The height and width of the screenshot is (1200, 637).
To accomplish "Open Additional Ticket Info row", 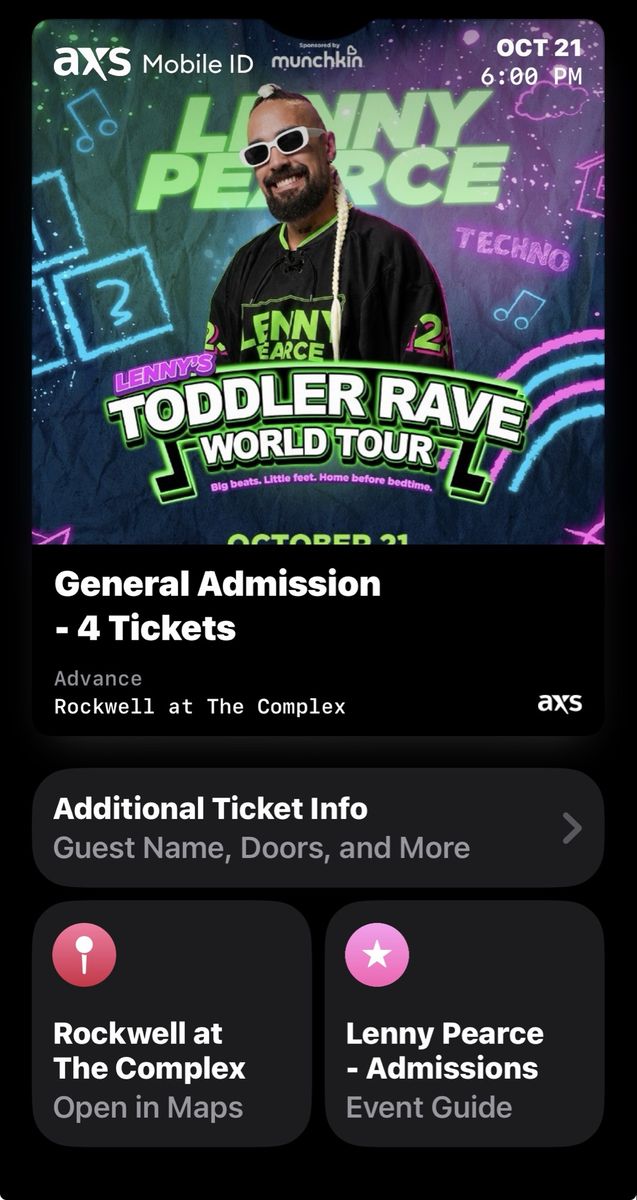I will tap(318, 828).
